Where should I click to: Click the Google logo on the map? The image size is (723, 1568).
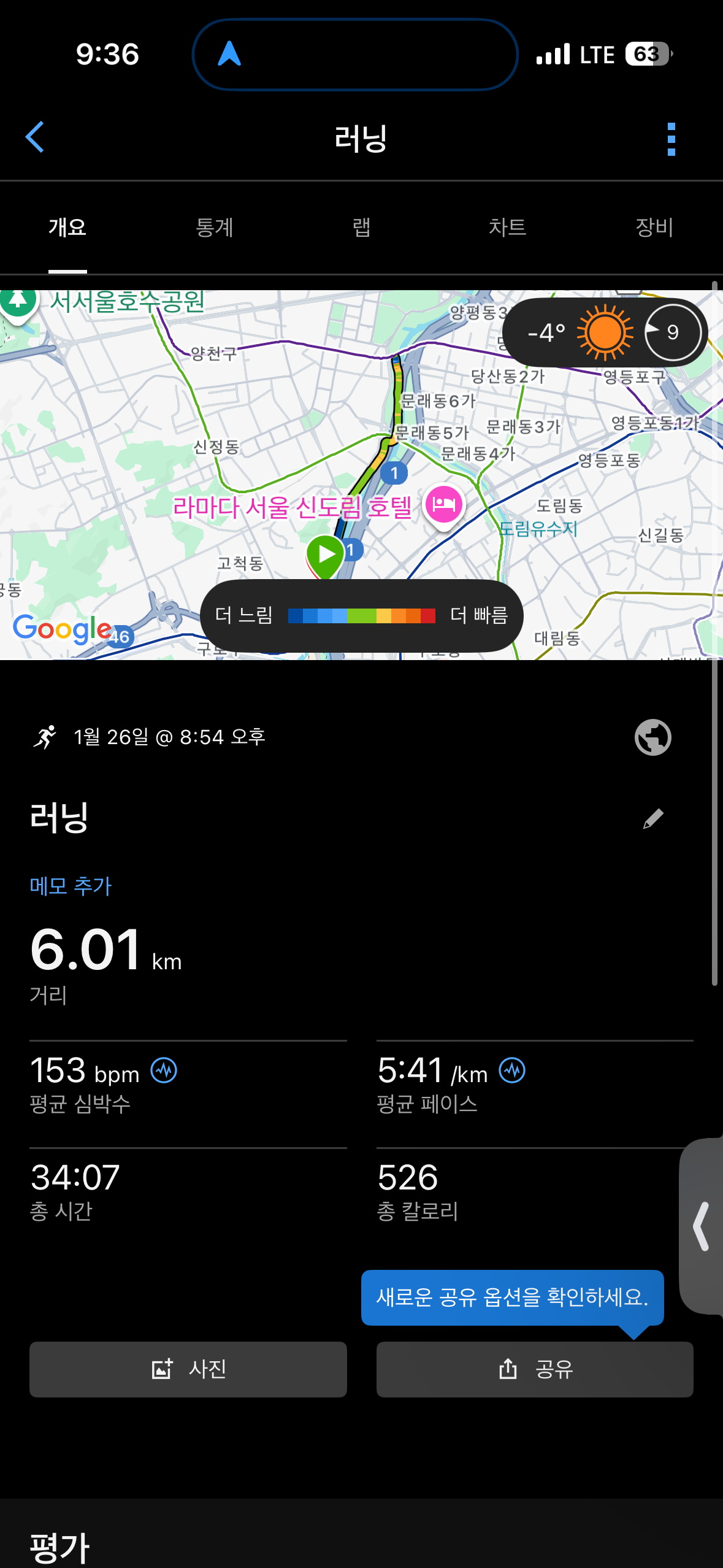(60, 628)
